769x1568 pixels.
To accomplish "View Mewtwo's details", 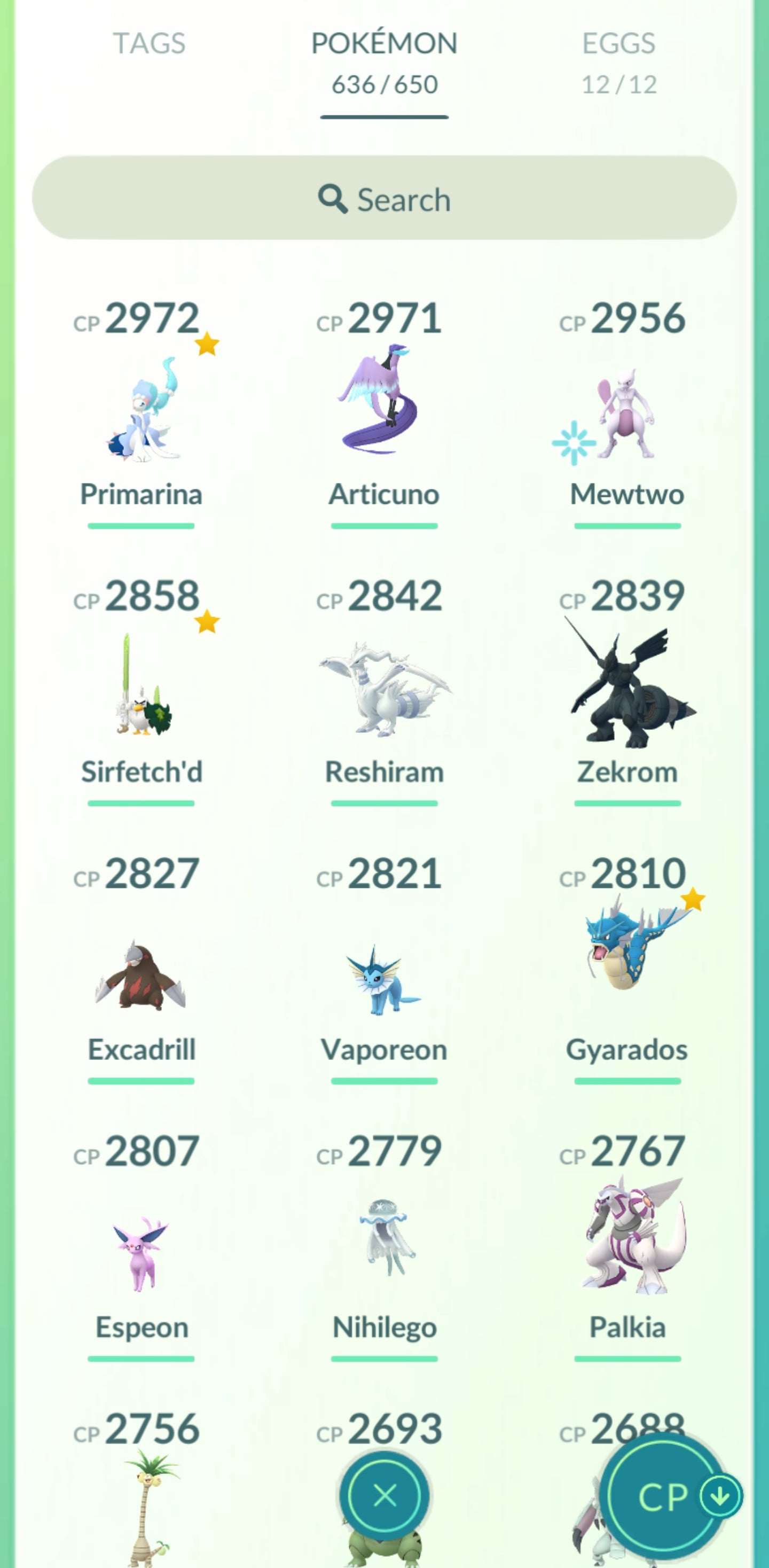I will point(626,414).
